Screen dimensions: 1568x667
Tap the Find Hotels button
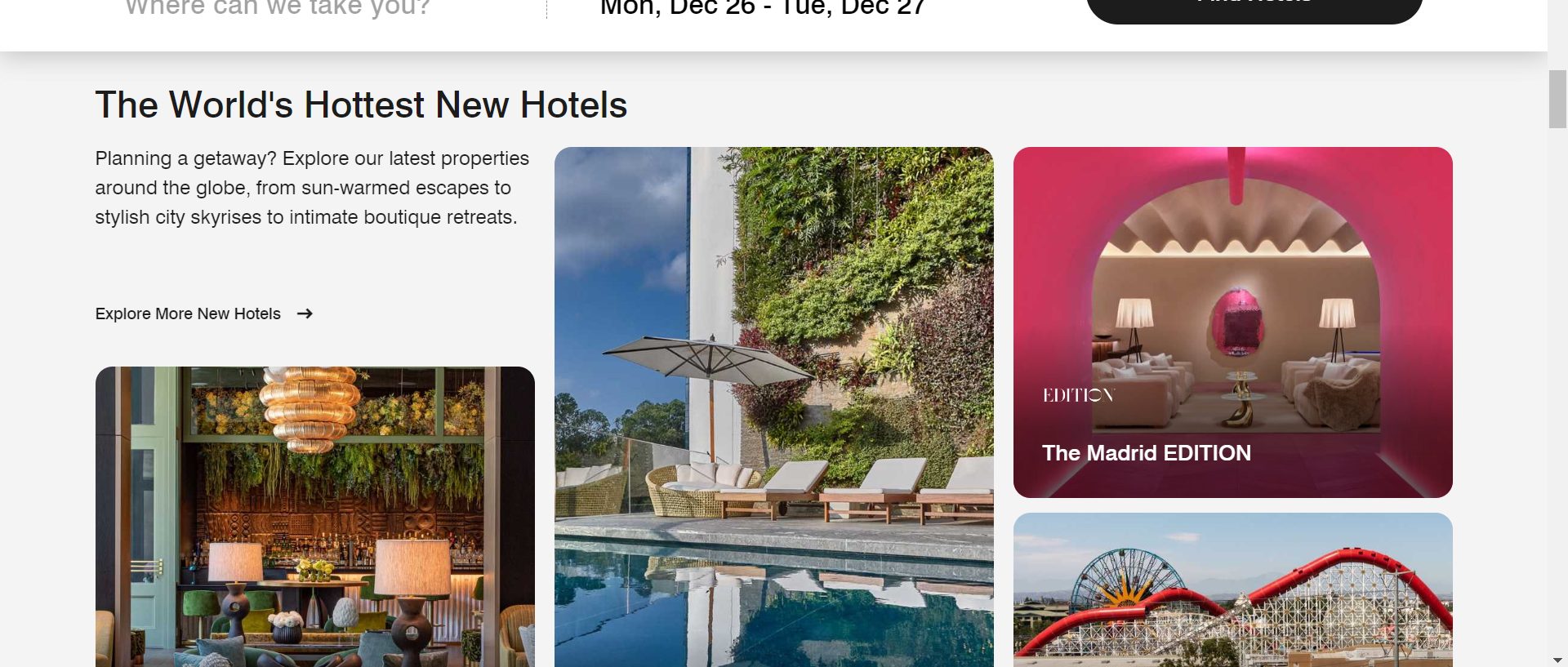pyautogui.click(x=1254, y=8)
